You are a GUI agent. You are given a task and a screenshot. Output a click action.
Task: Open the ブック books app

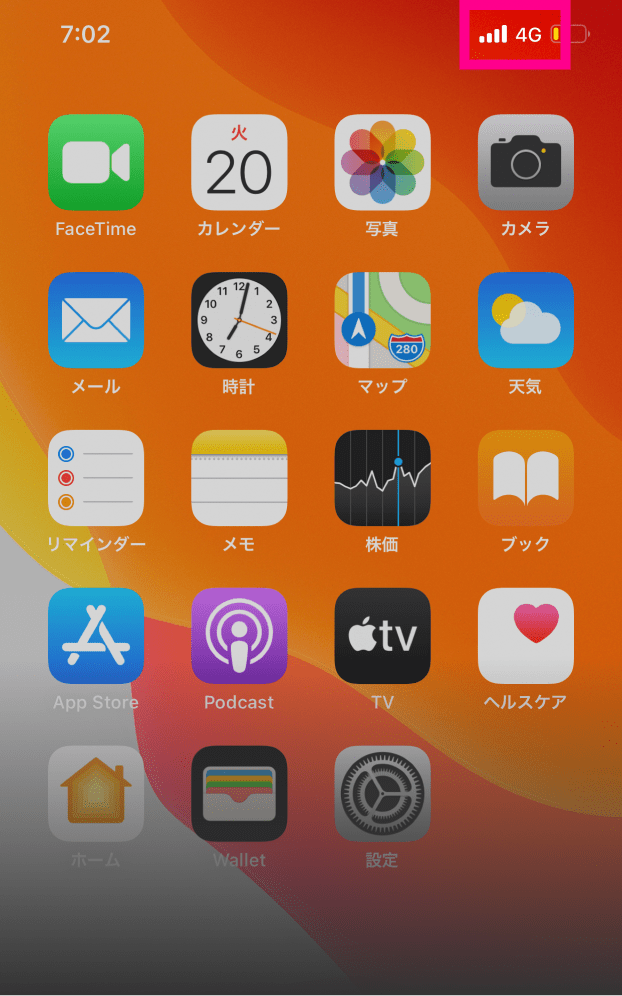525,478
